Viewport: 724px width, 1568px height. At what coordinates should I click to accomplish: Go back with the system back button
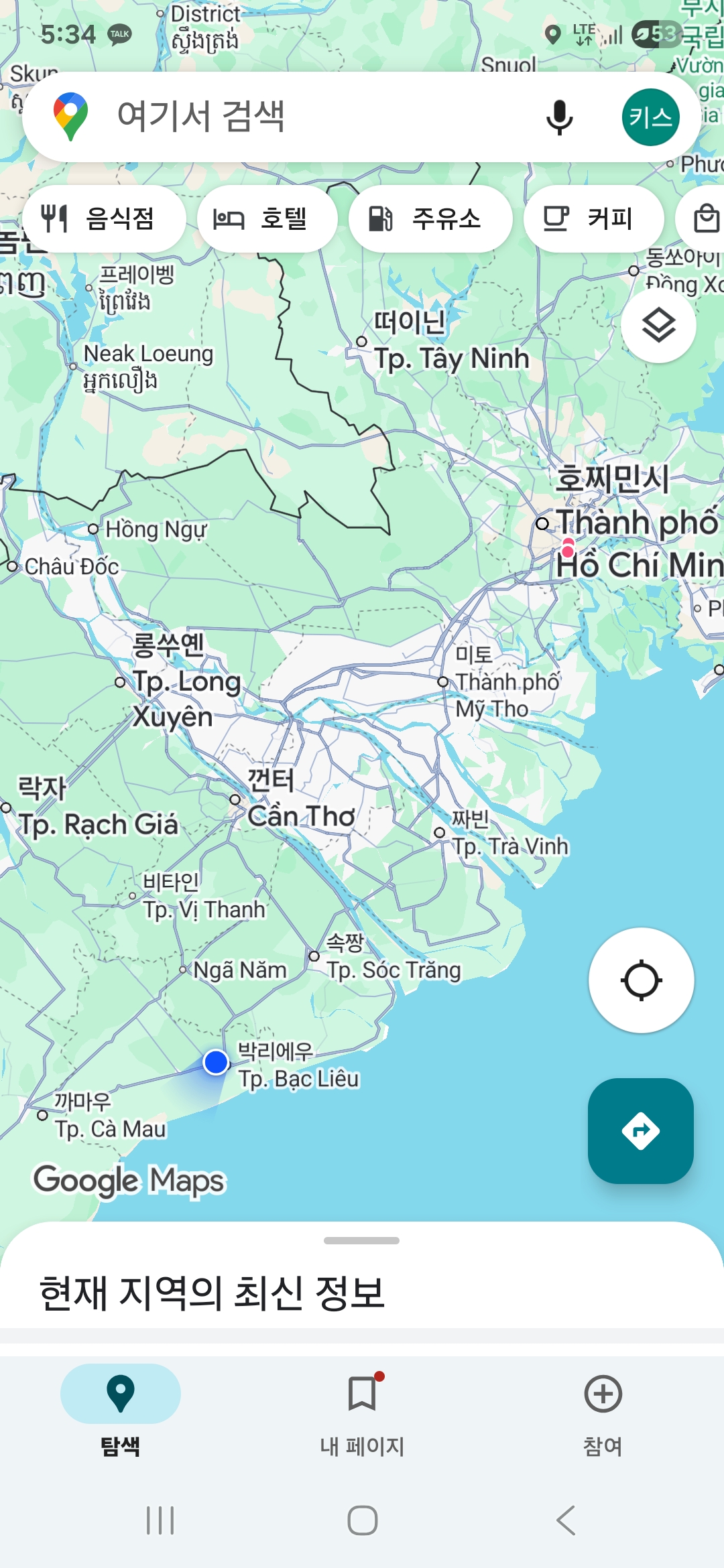pos(566,1520)
